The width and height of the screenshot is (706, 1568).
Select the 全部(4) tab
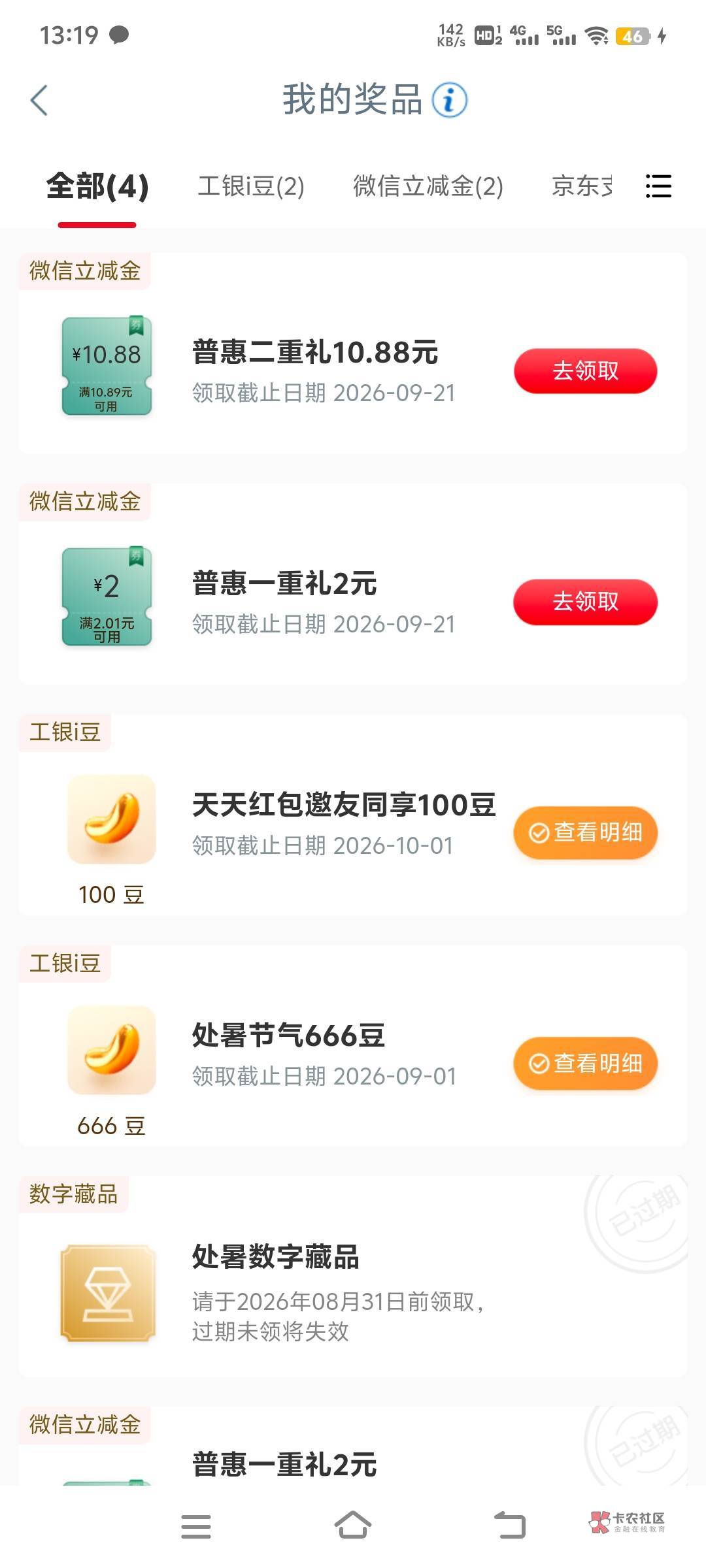[97, 187]
